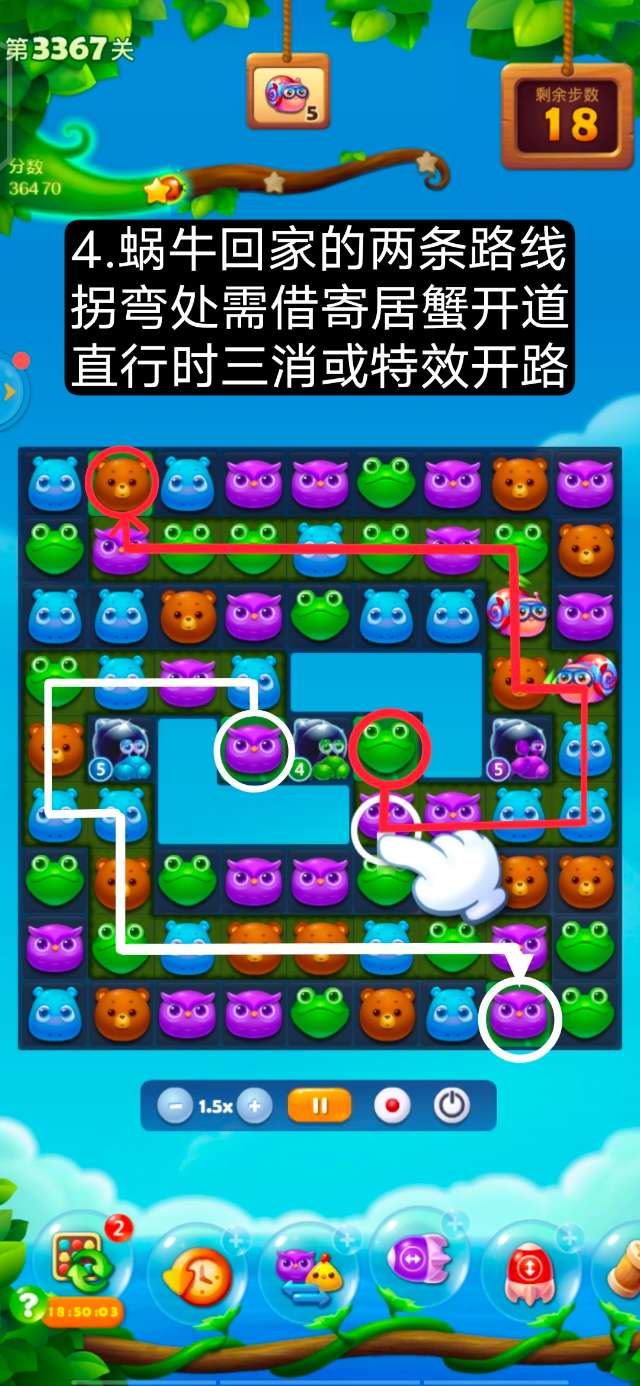Screen dimensions: 640x1386
Task: Expand the side panel arrow on left edge
Action: click(x=9, y=392)
